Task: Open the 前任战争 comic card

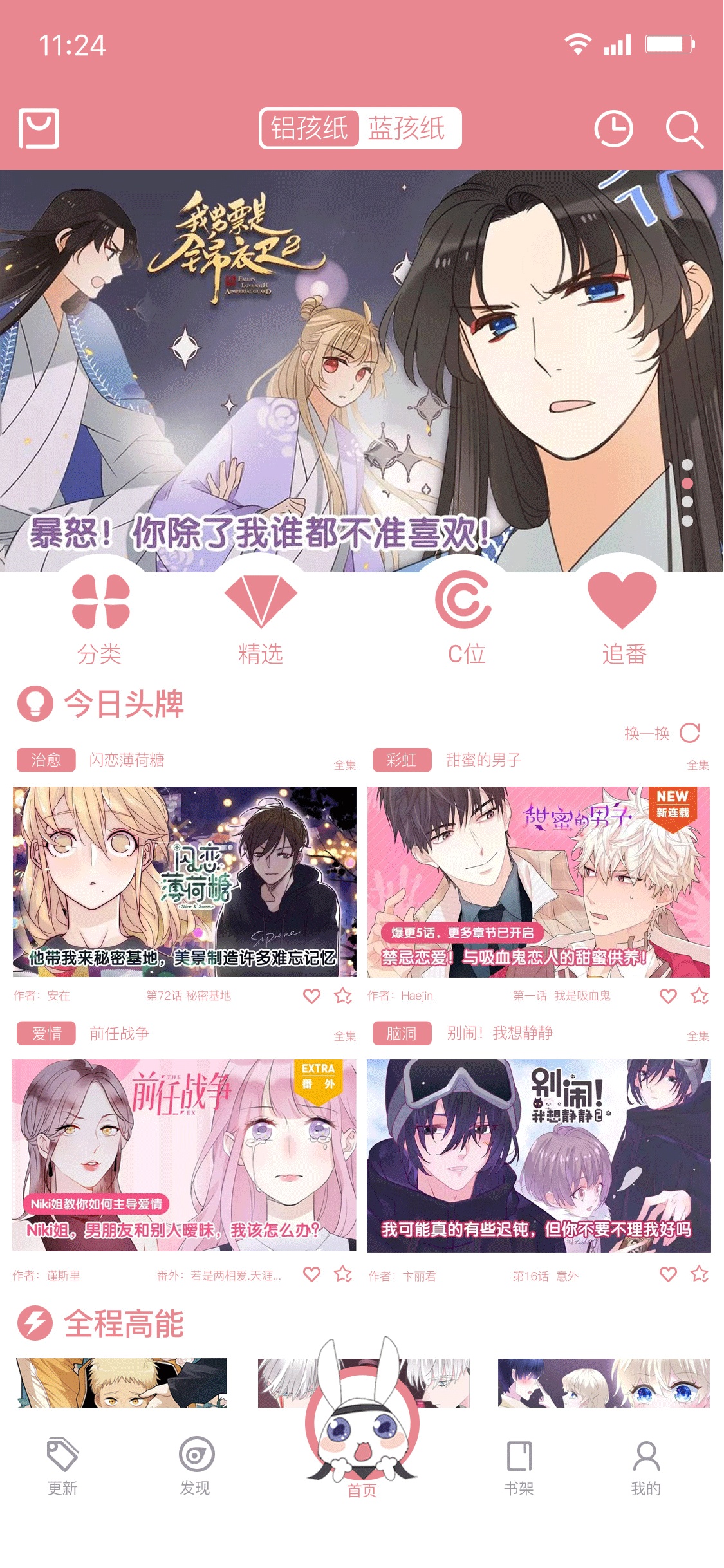Action: pos(184,1155)
